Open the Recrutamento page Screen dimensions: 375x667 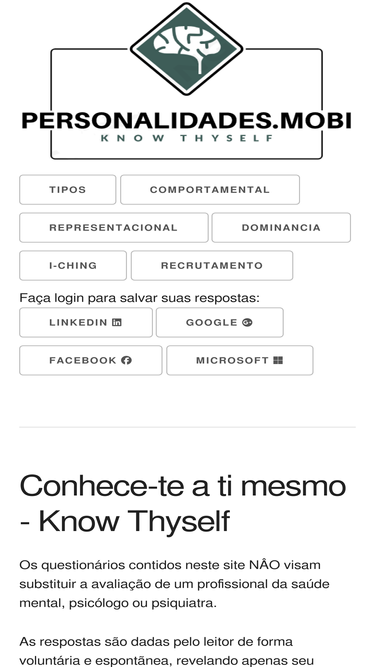[x=212, y=265]
